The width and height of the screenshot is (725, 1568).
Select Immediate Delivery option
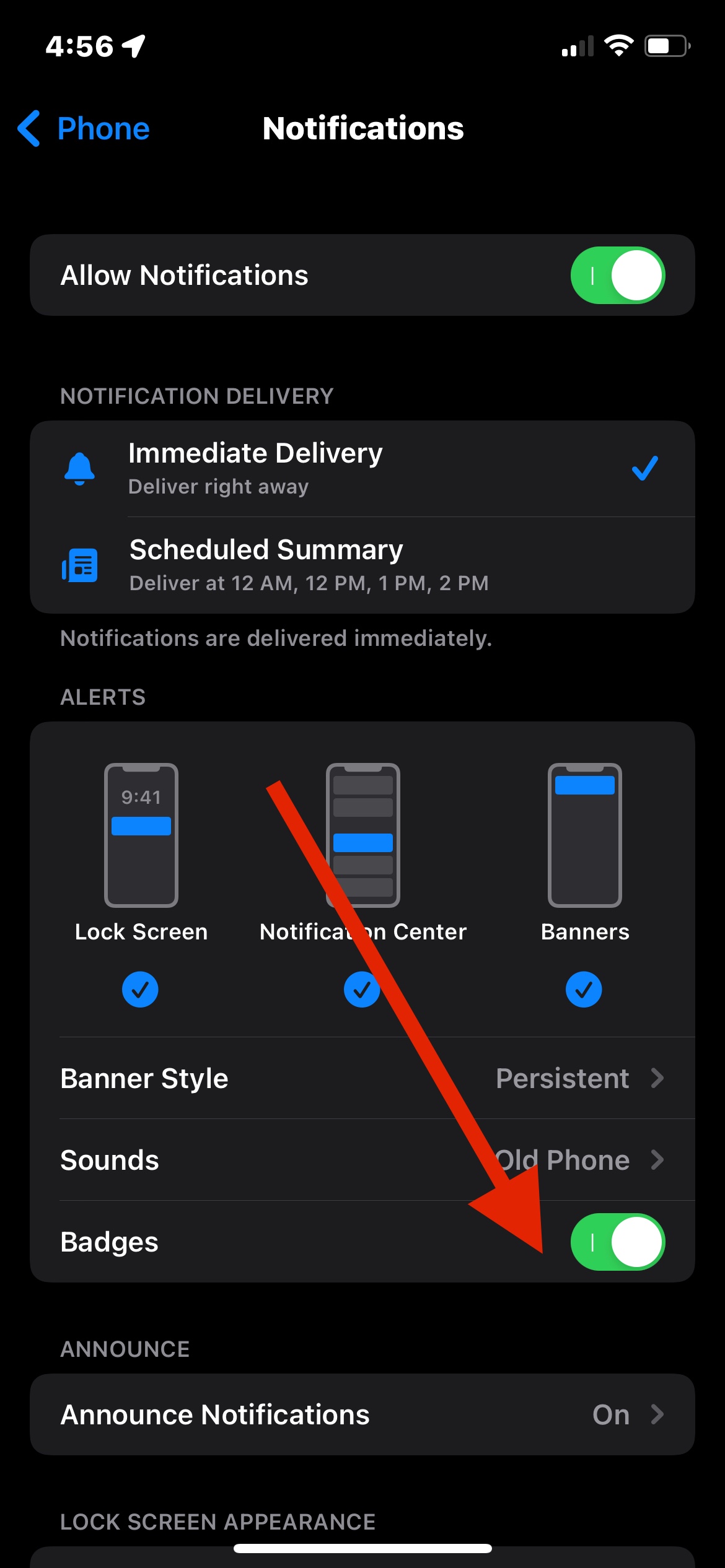362,469
